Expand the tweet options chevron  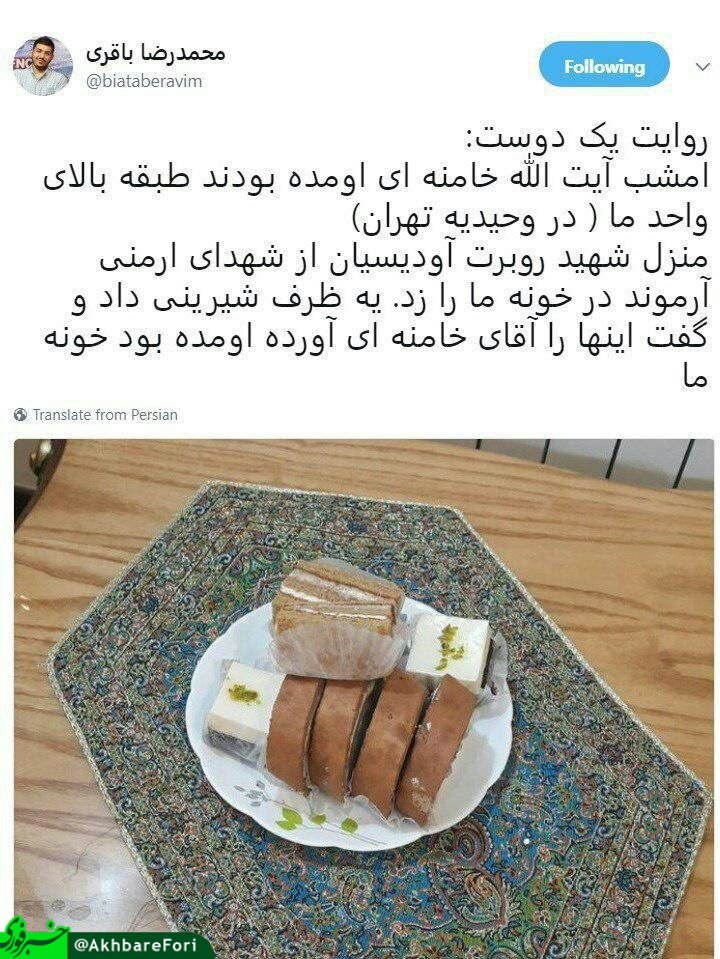pos(702,67)
